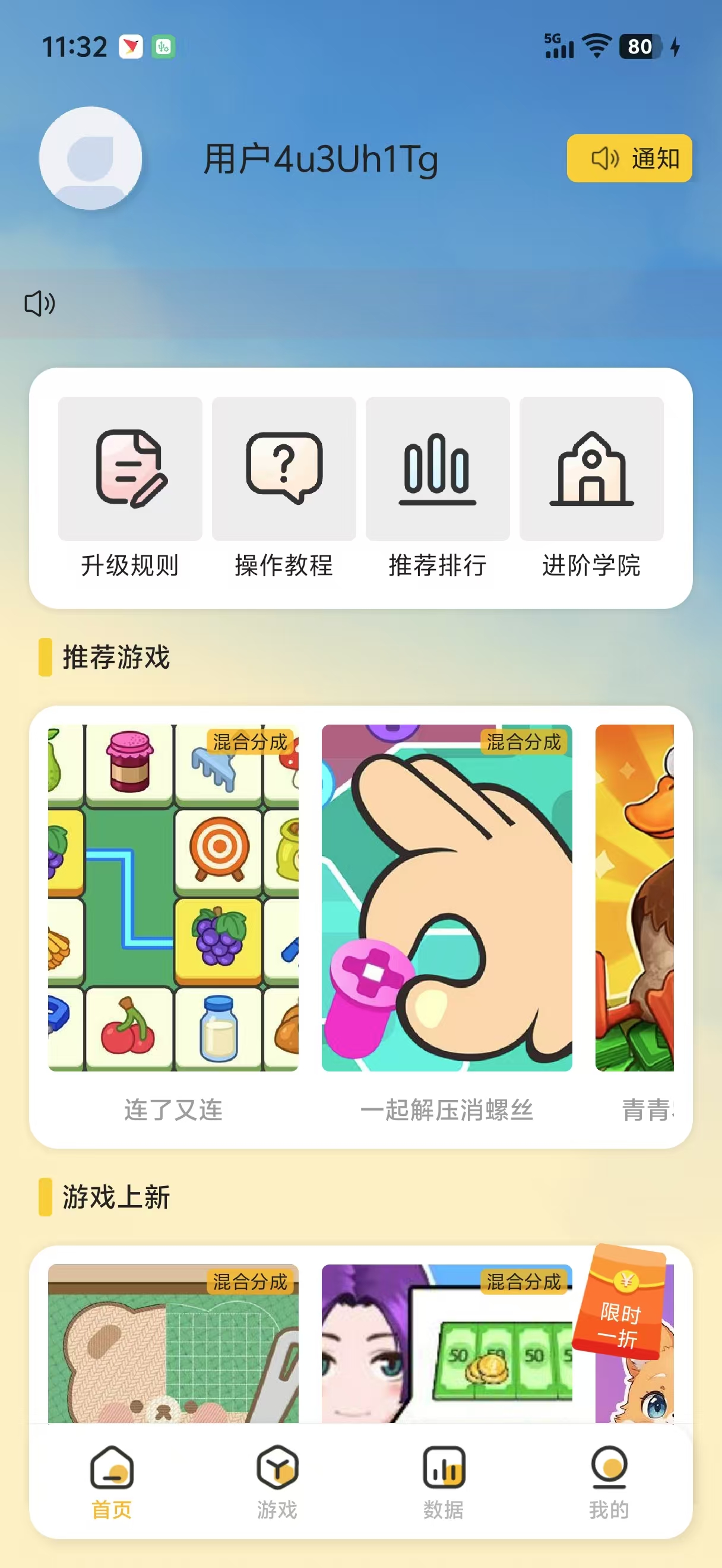The image size is (722, 1568).
Task: Open the game 一起解压消螺丝
Action: tap(446, 898)
